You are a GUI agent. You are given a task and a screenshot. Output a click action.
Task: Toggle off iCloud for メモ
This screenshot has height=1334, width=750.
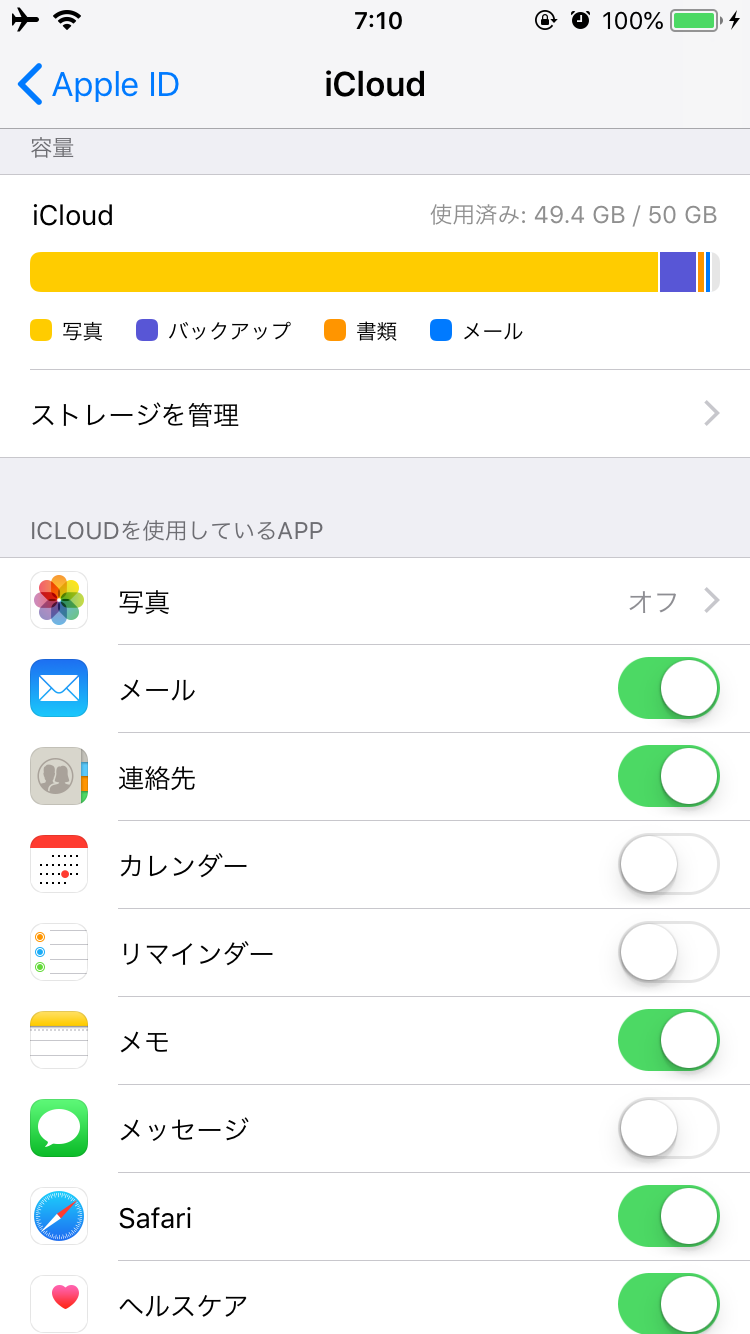coord(668,1041)
